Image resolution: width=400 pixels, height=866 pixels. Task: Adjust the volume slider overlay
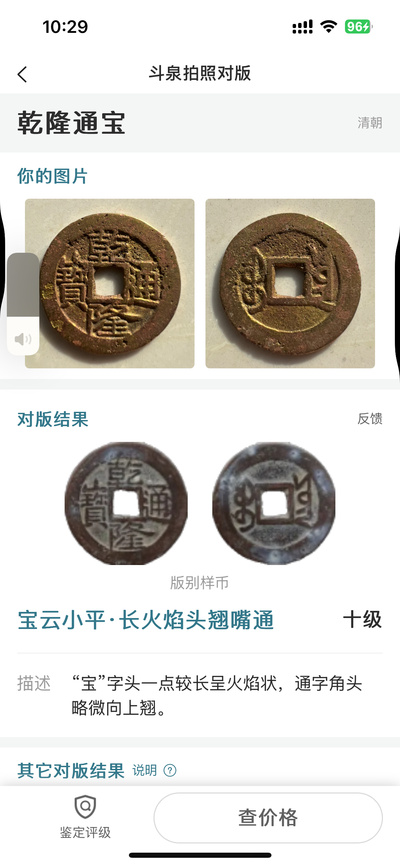tap(23, 304)
